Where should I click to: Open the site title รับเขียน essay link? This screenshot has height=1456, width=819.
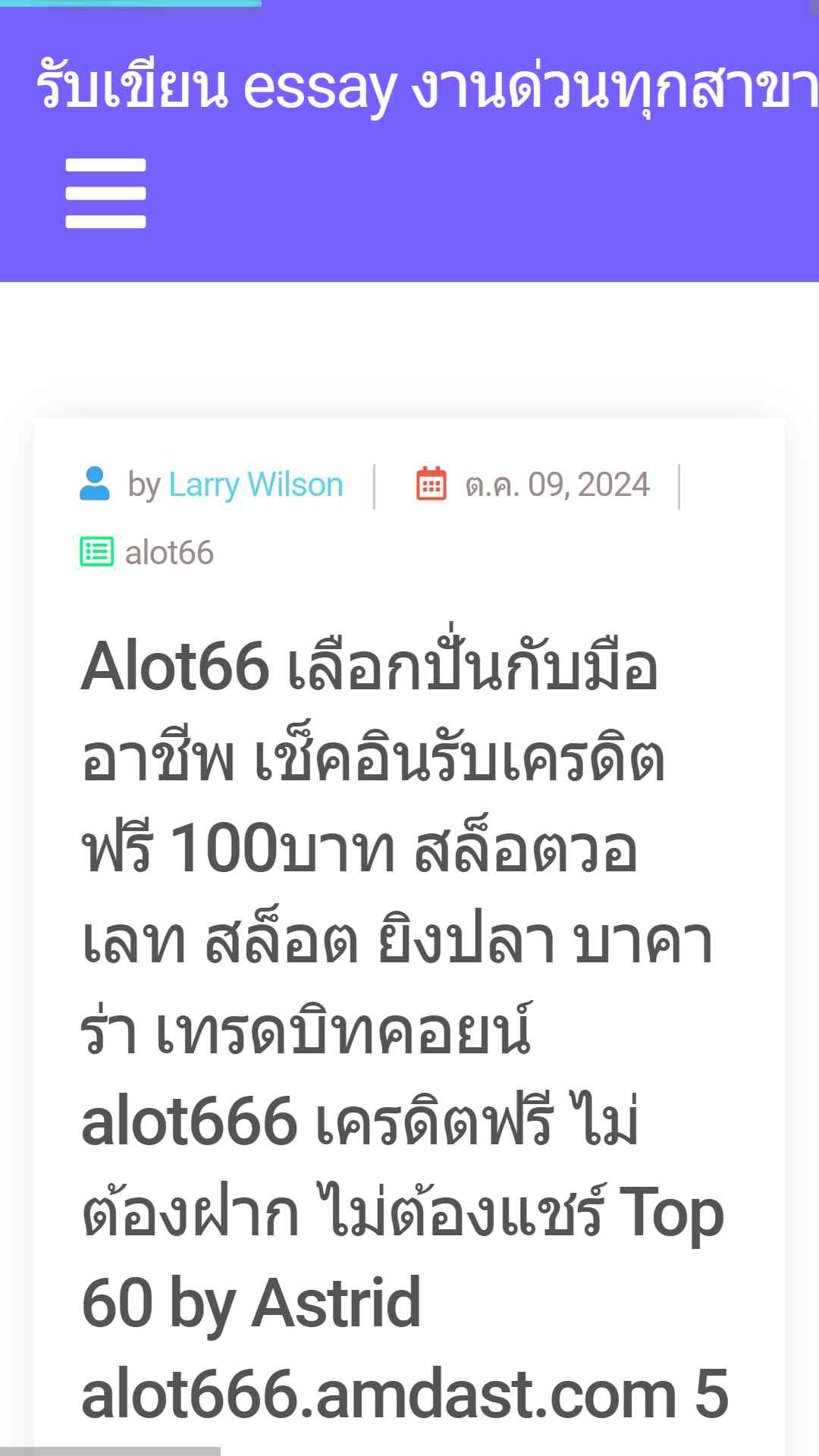click(x=428, y=87)
